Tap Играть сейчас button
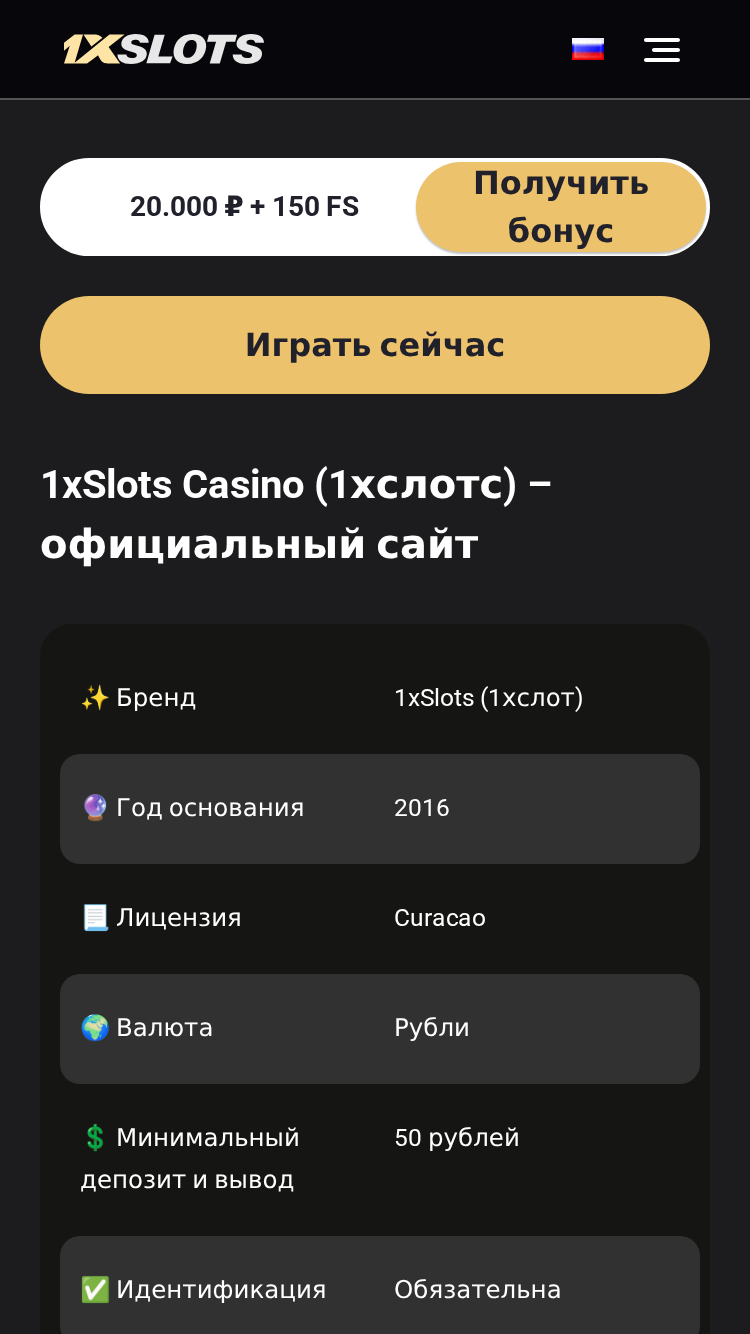This screenshot has height=1334, width=750. click(x=375, y=345)
